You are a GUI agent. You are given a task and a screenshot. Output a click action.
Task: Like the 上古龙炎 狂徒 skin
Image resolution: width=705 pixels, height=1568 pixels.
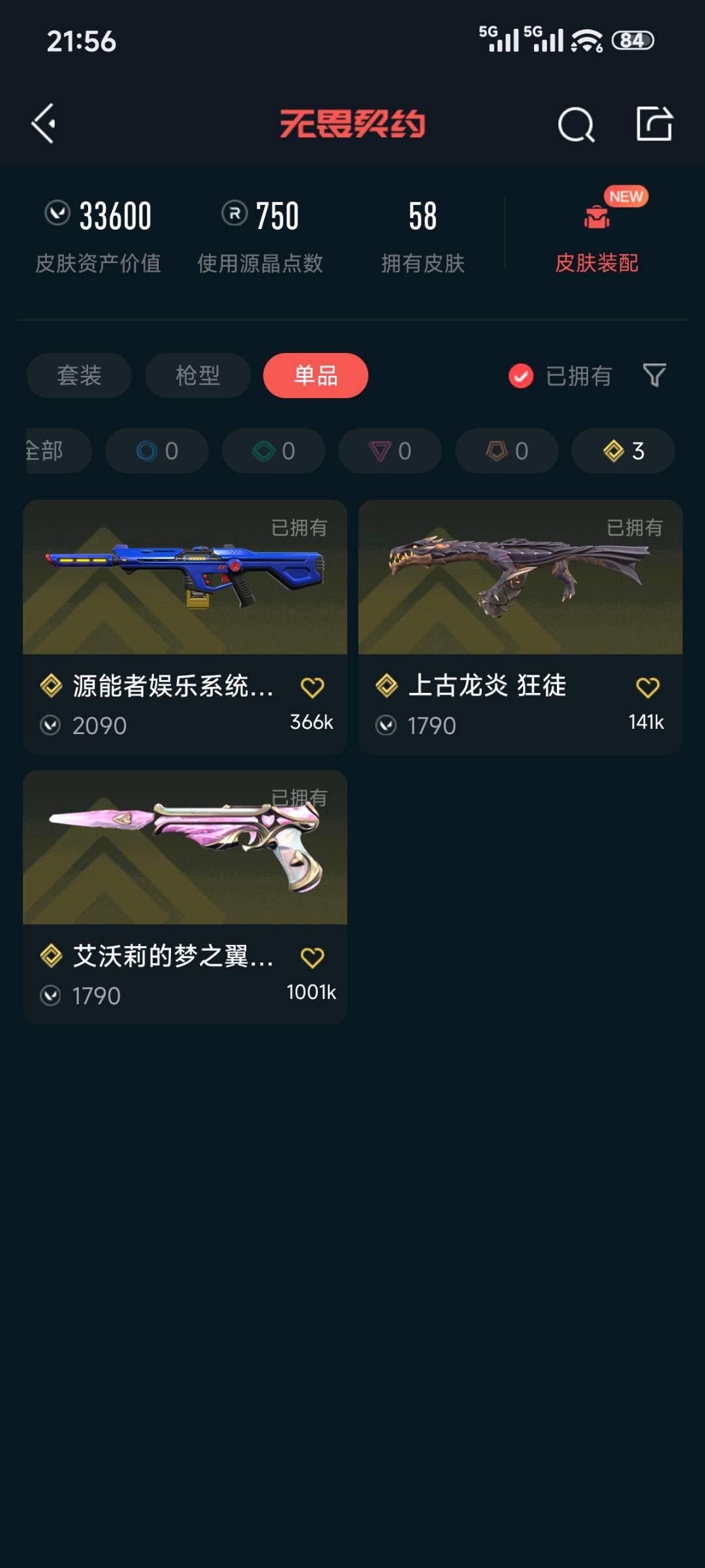pos(648,687)
